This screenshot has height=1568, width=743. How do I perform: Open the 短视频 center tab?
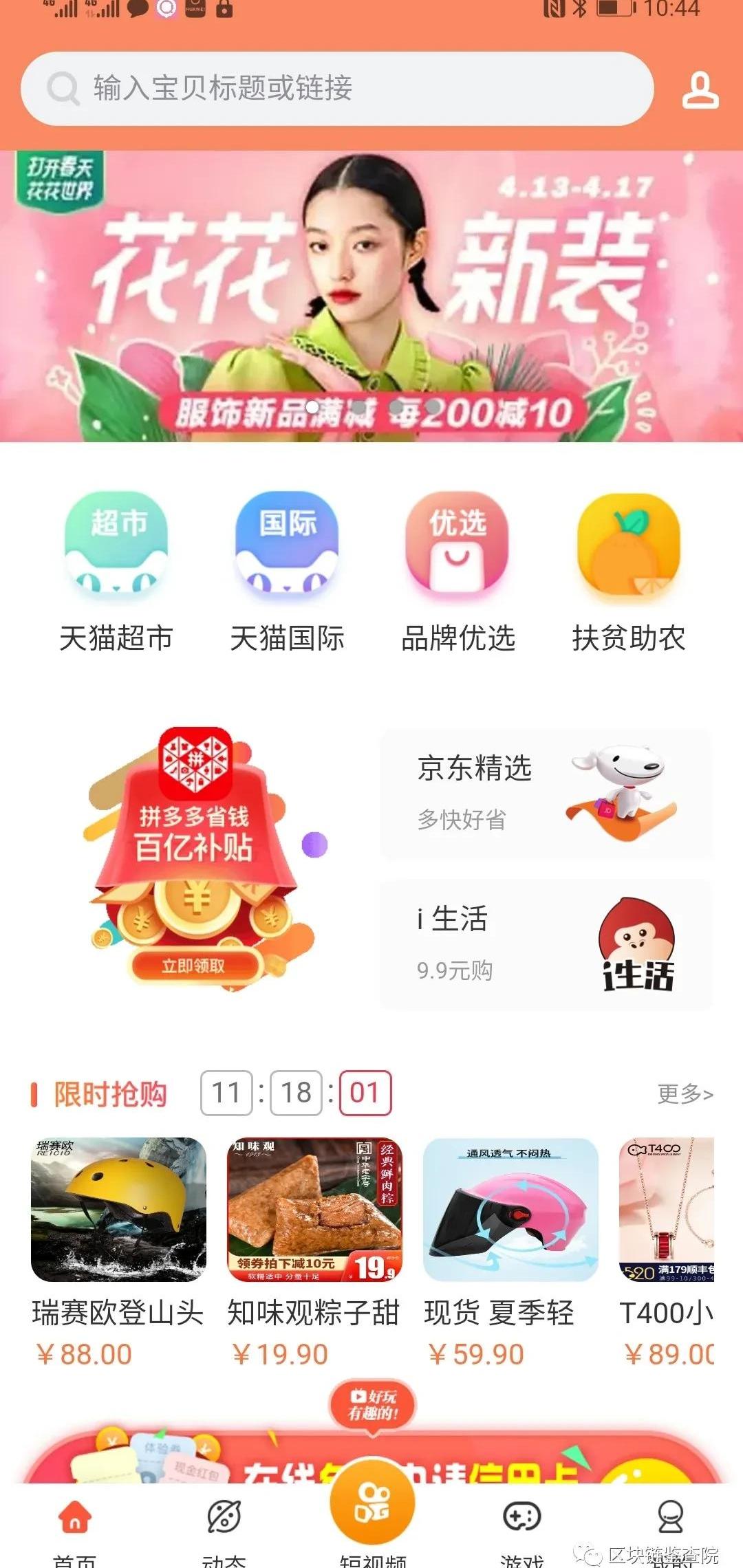372,1506
